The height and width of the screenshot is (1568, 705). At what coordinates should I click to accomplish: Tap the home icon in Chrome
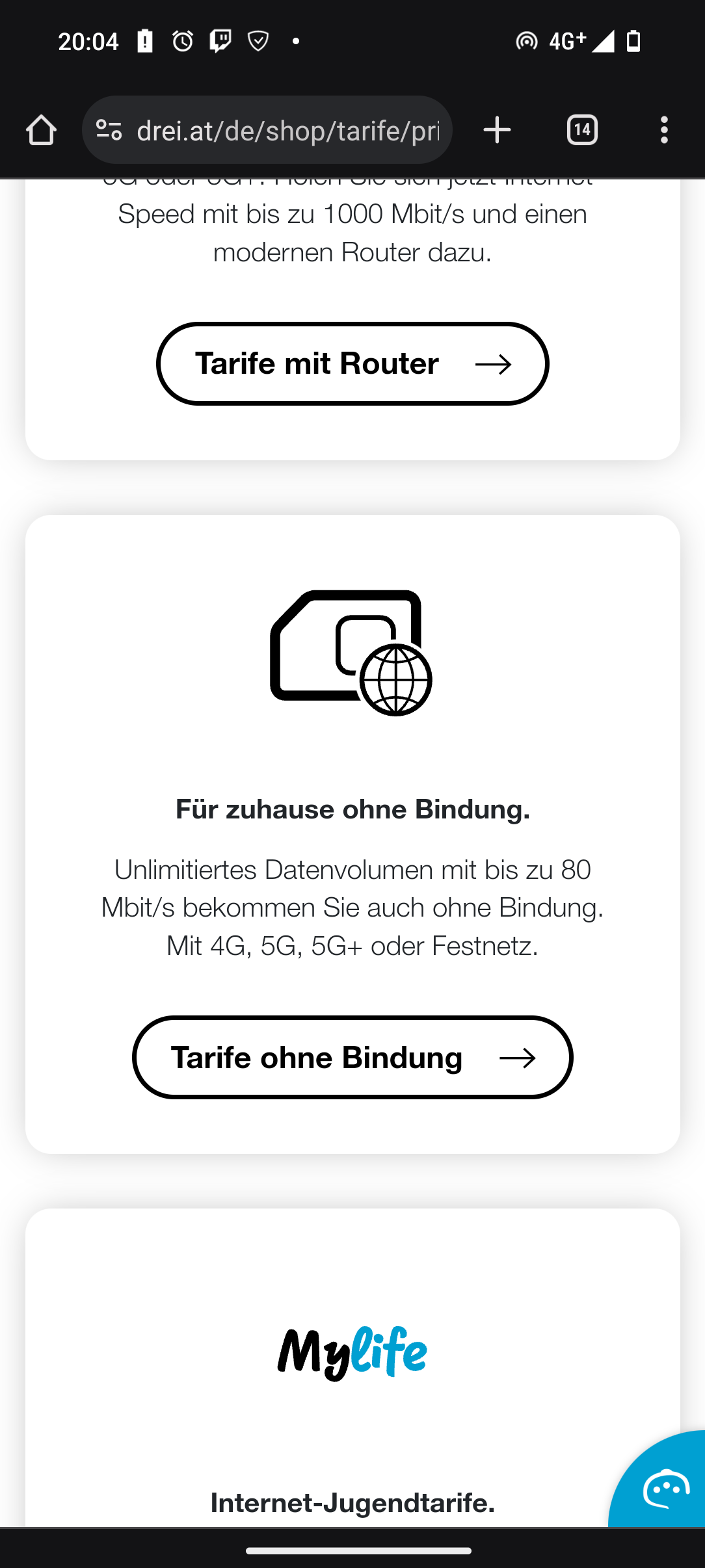coord(41,129)
